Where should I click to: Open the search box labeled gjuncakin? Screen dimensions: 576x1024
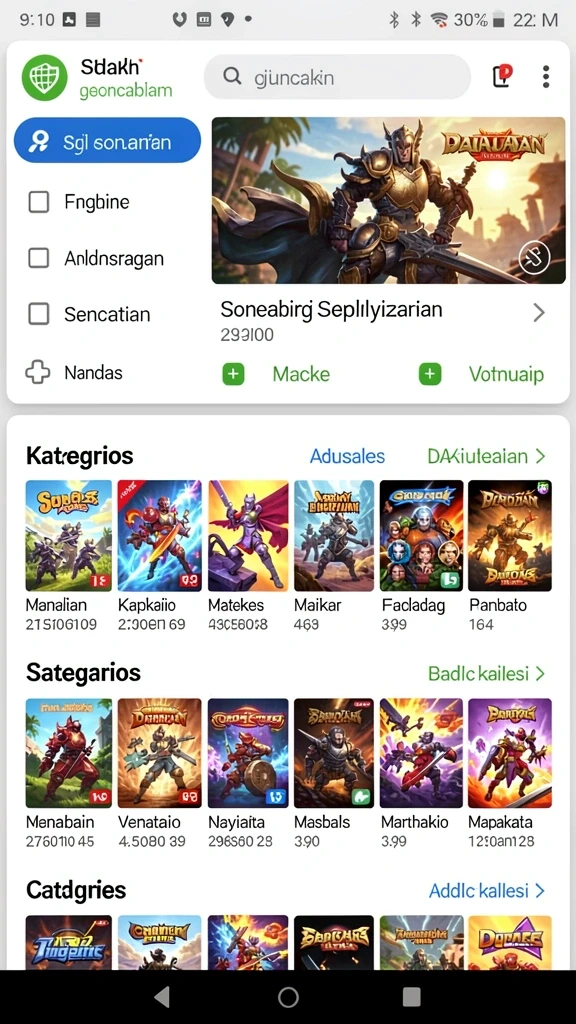pyautogui.click(x=337, y=77)
